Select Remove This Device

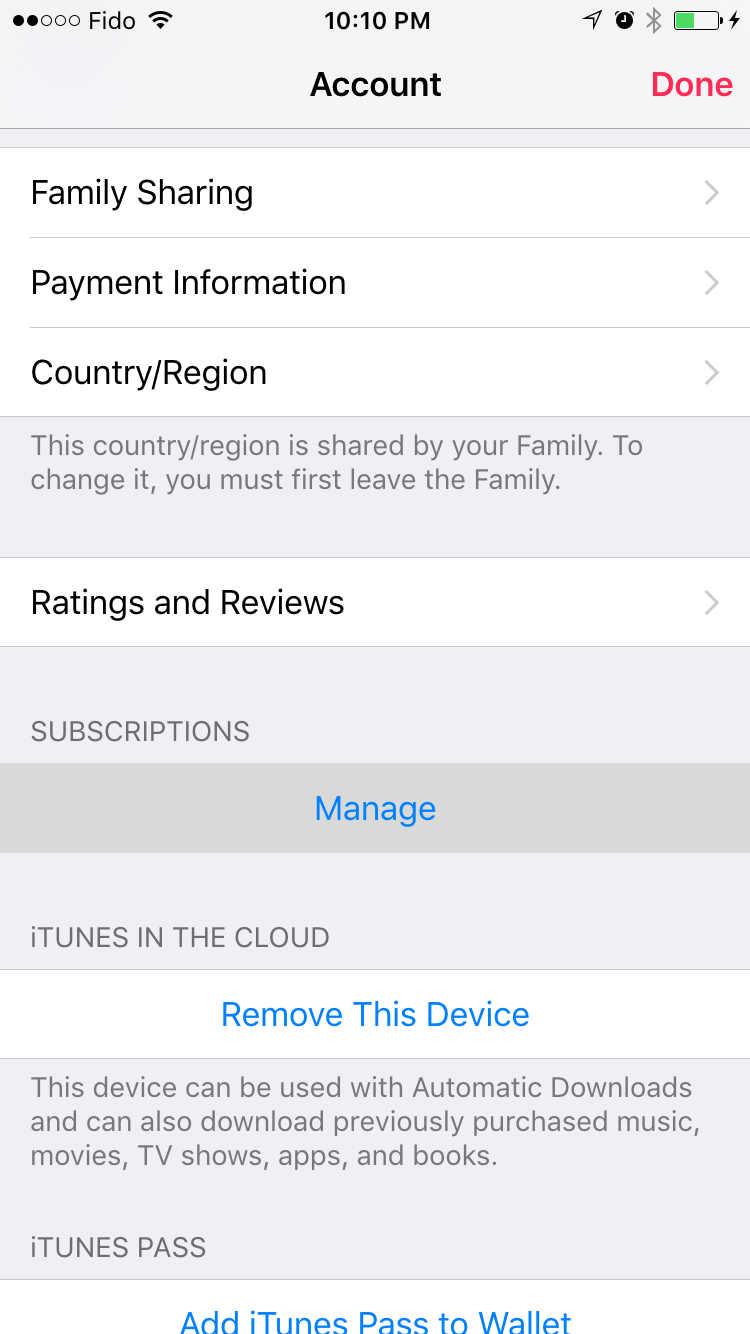(375, 1015)
